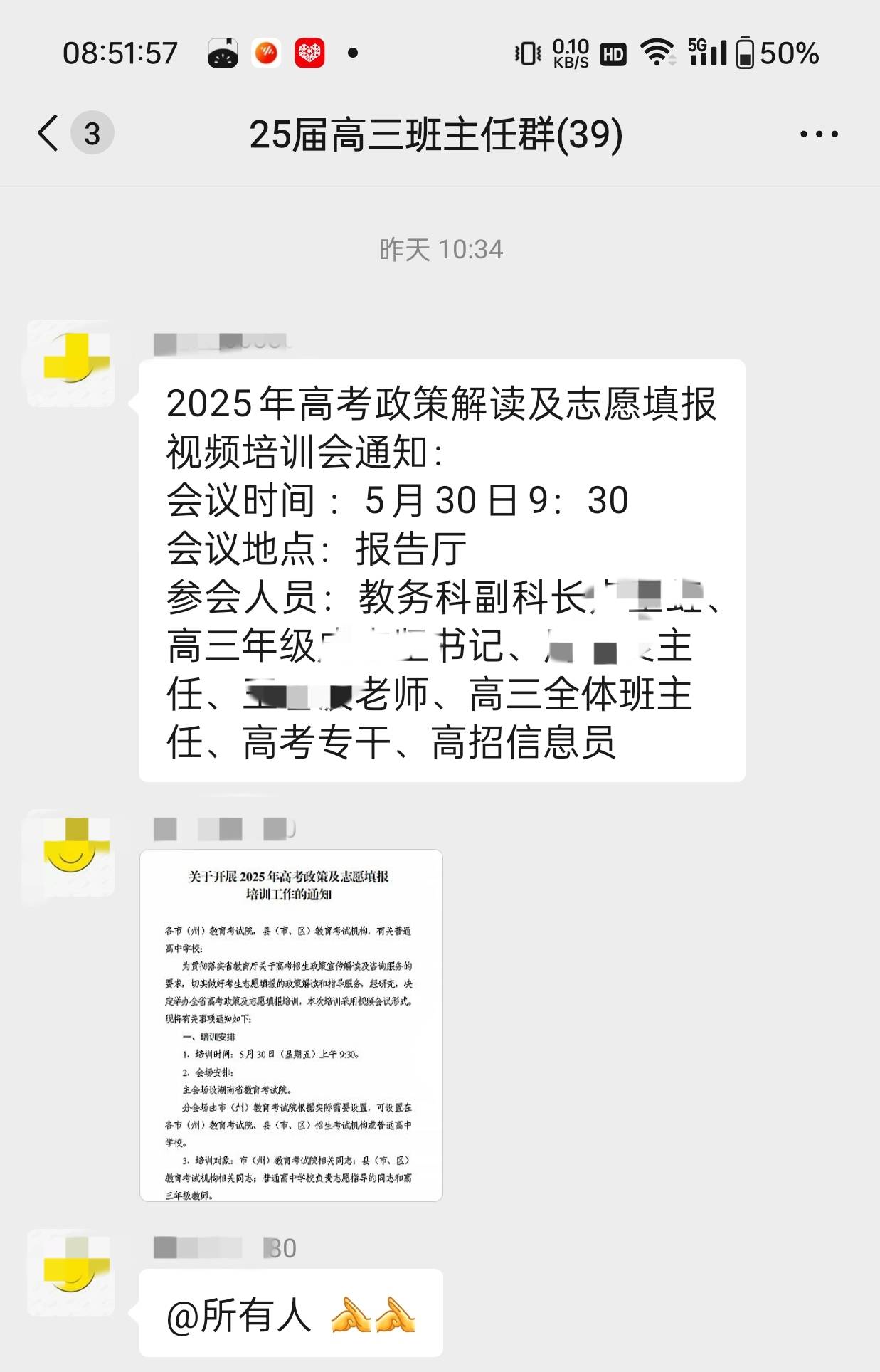Image resolution: width=880 pixels, height=1372 pixels.
Task: Tap the avatar beside the @所有人 message
Action: point(71,1273)
